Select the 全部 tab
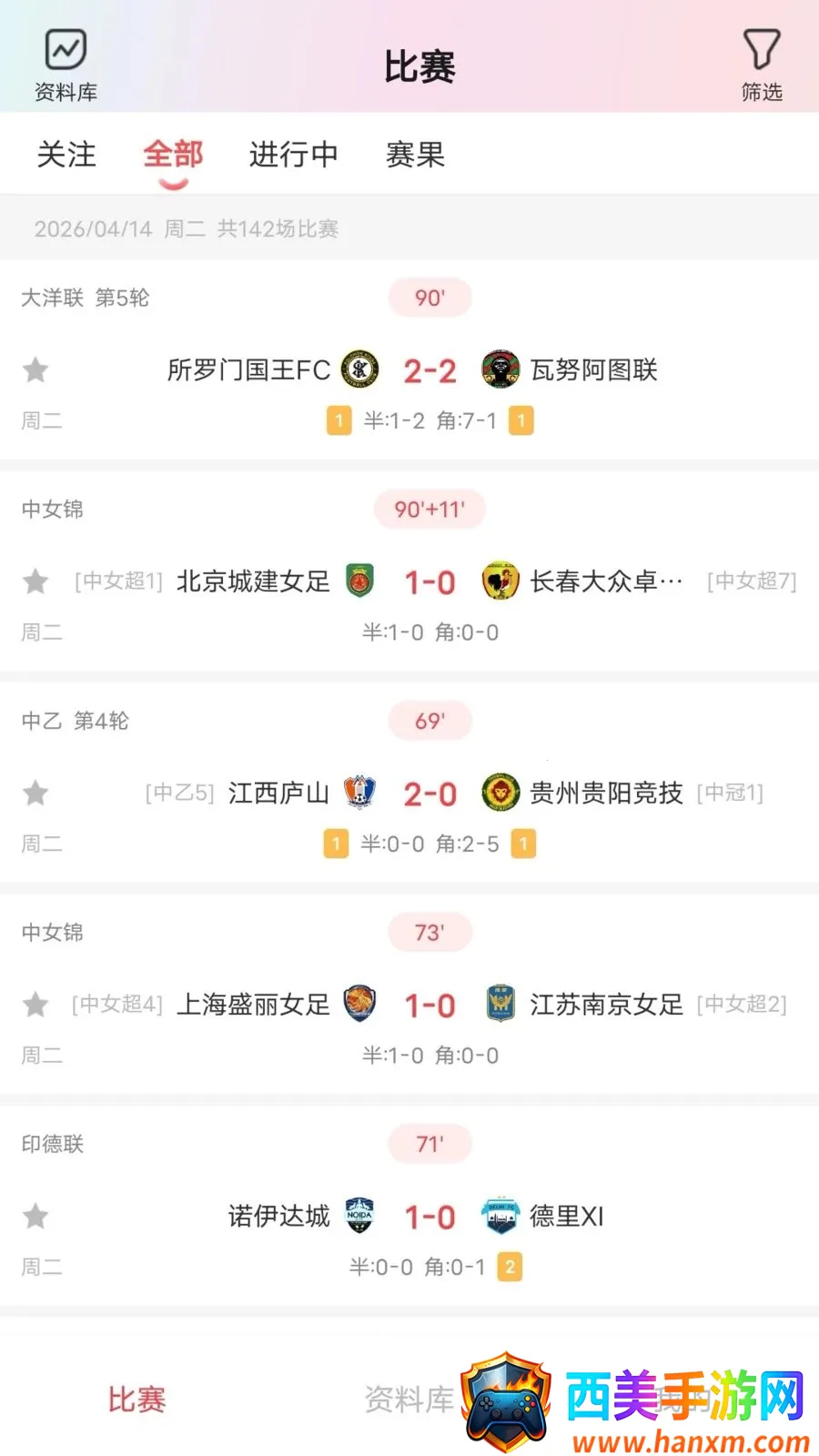819x1456 pixels. 173,155
